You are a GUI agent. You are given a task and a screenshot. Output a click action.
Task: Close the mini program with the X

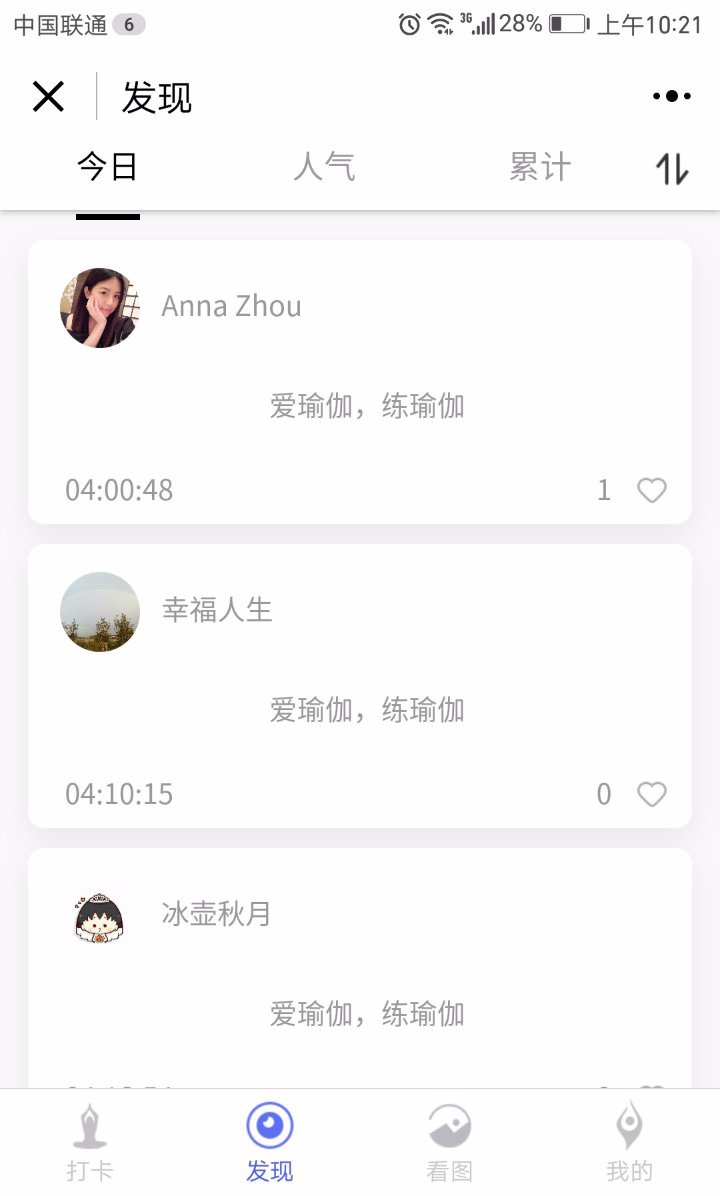click(48, 97)
